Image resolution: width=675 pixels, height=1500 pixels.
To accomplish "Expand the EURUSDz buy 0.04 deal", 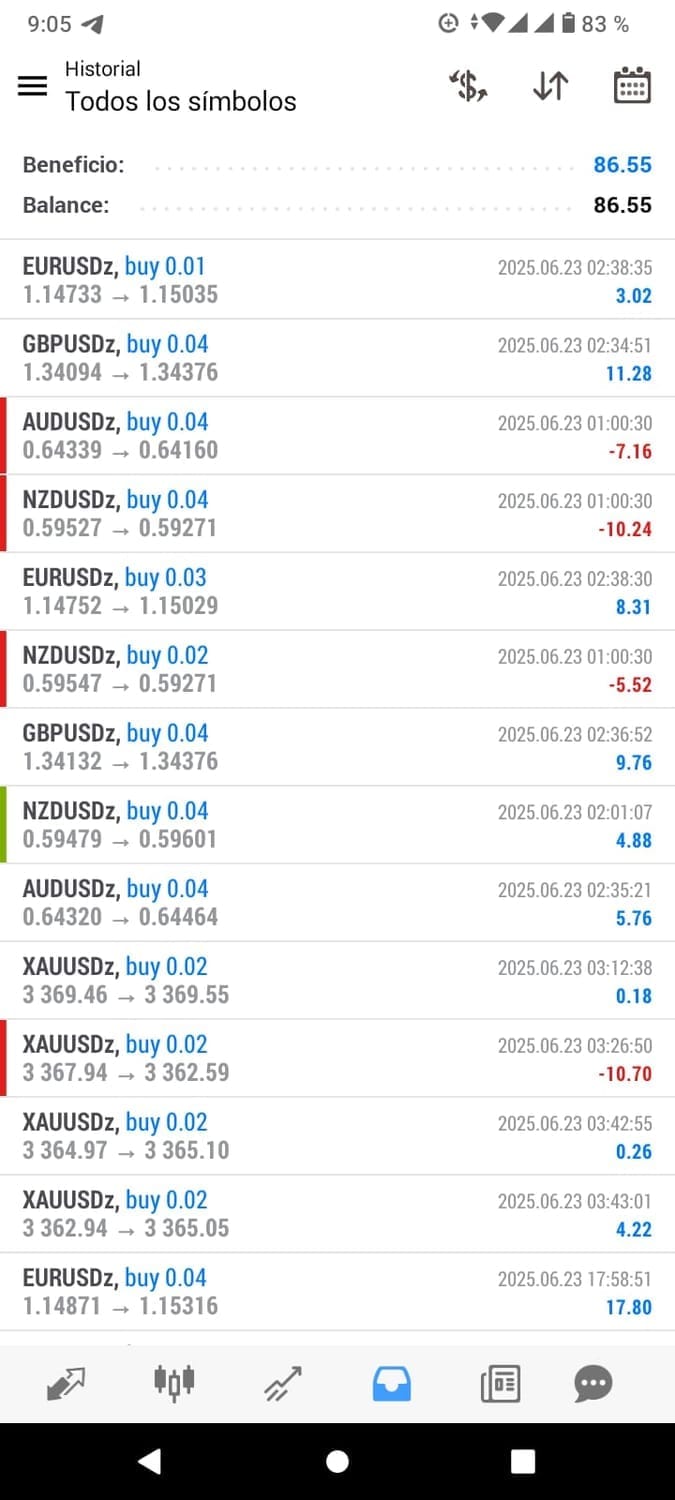I will pyautogui.click(x=337, y=1292).
